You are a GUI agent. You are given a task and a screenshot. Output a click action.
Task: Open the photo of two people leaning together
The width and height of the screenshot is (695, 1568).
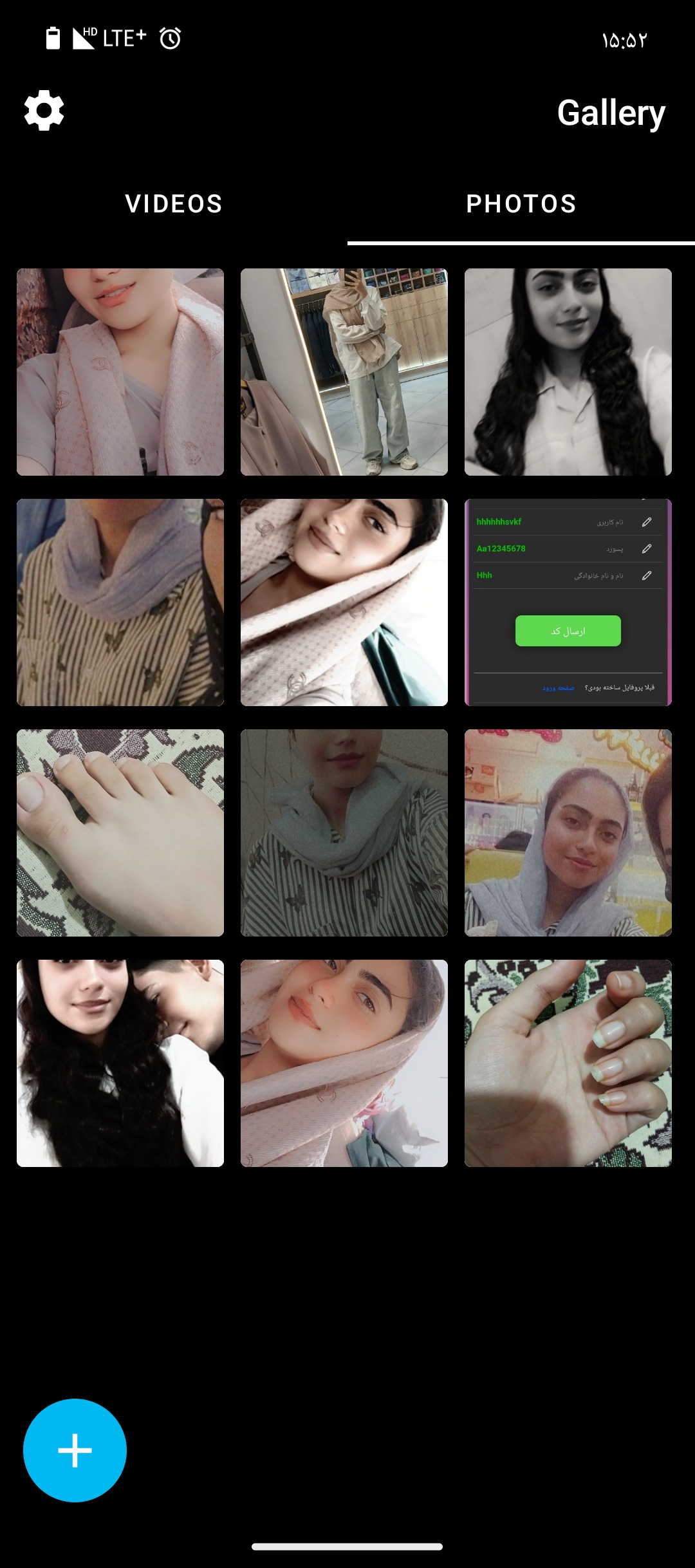(120, 1063)
